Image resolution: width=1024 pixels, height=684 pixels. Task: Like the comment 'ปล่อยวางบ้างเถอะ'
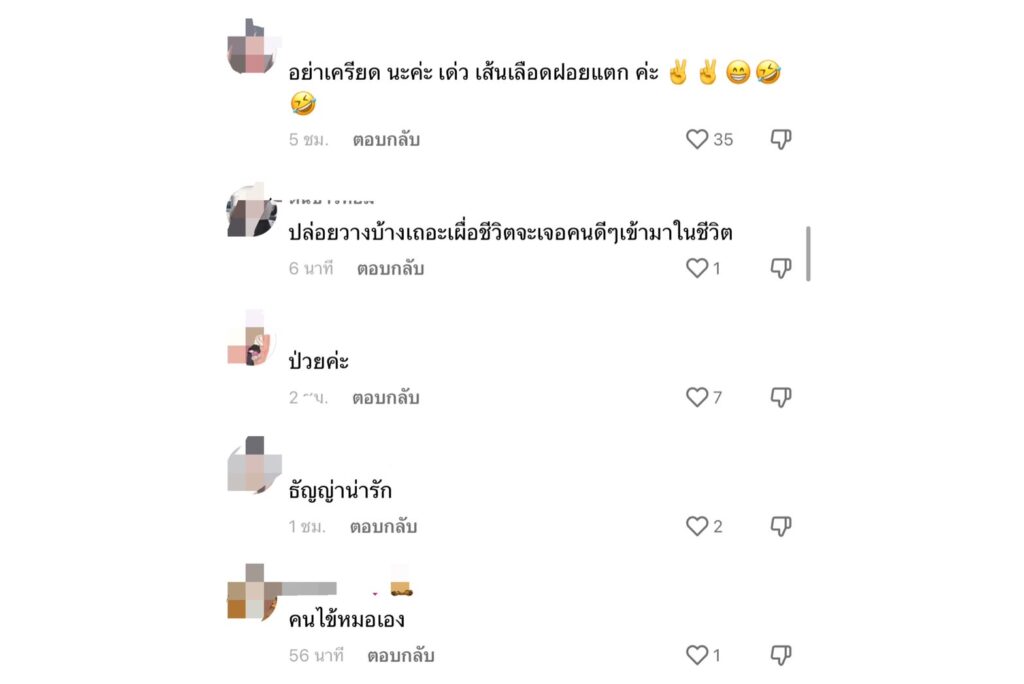click(697, 268)
